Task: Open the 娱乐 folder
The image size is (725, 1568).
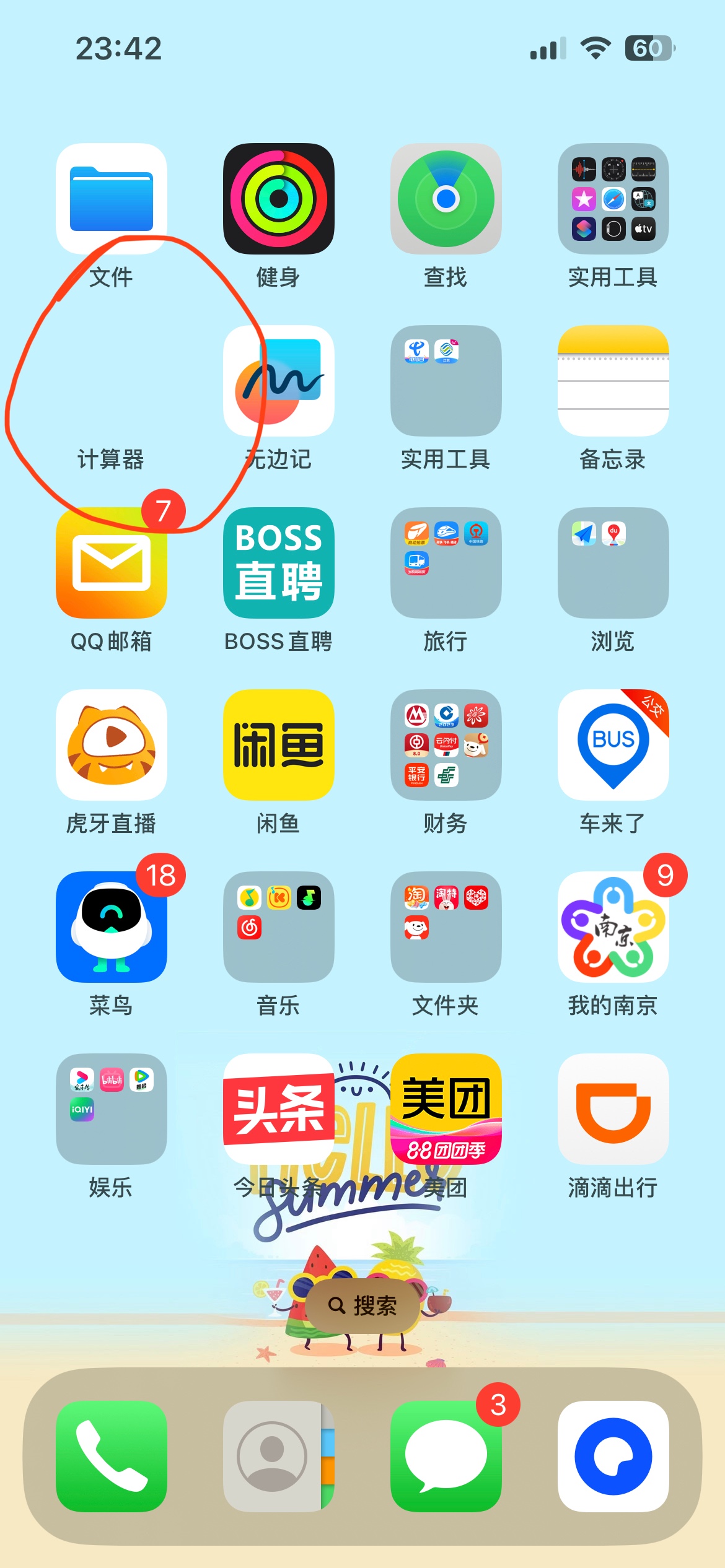Action: click(x=112, y=1109)
